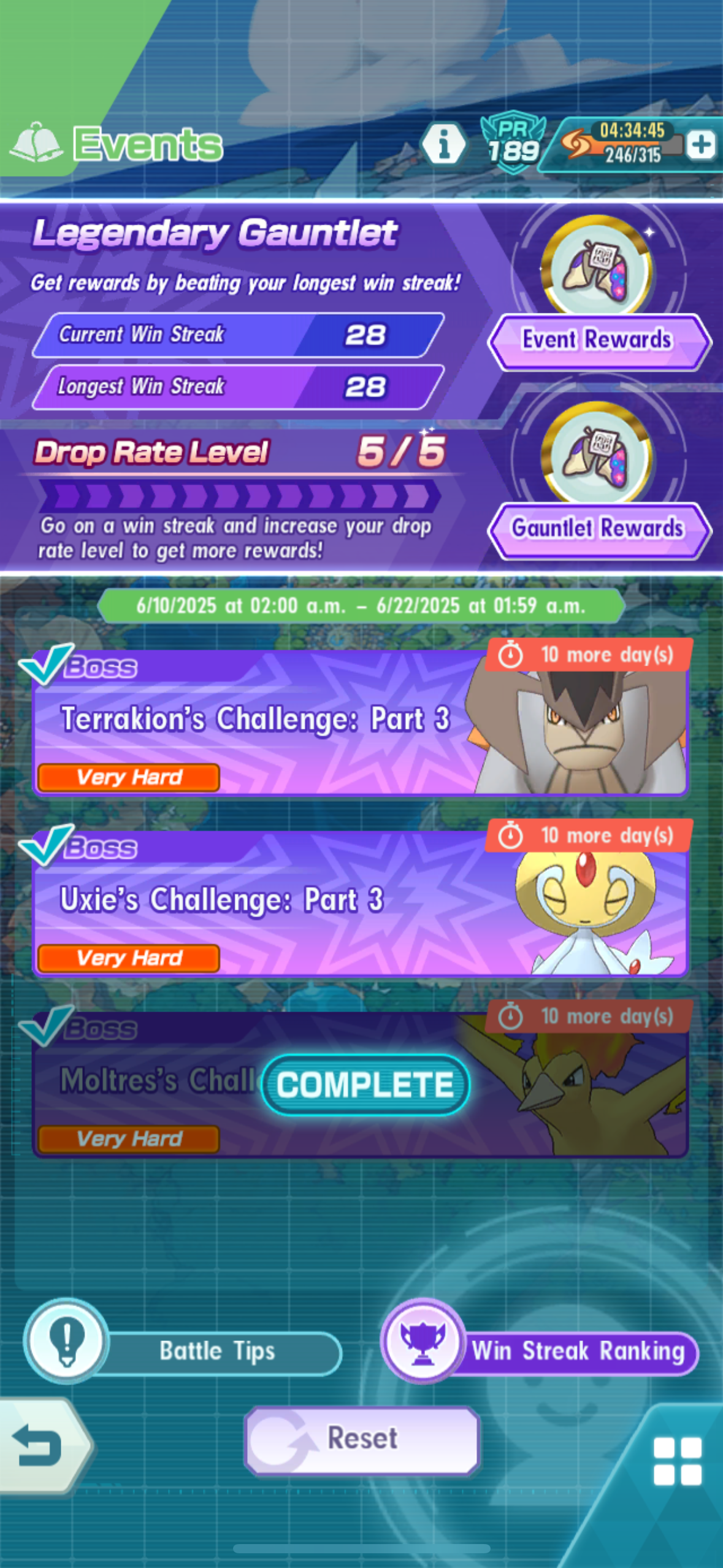This screenshot has width=723, height=1568.
Task: Reset the gauntlet win streak
Action: pyautogui.click(x=362, y=1439)
